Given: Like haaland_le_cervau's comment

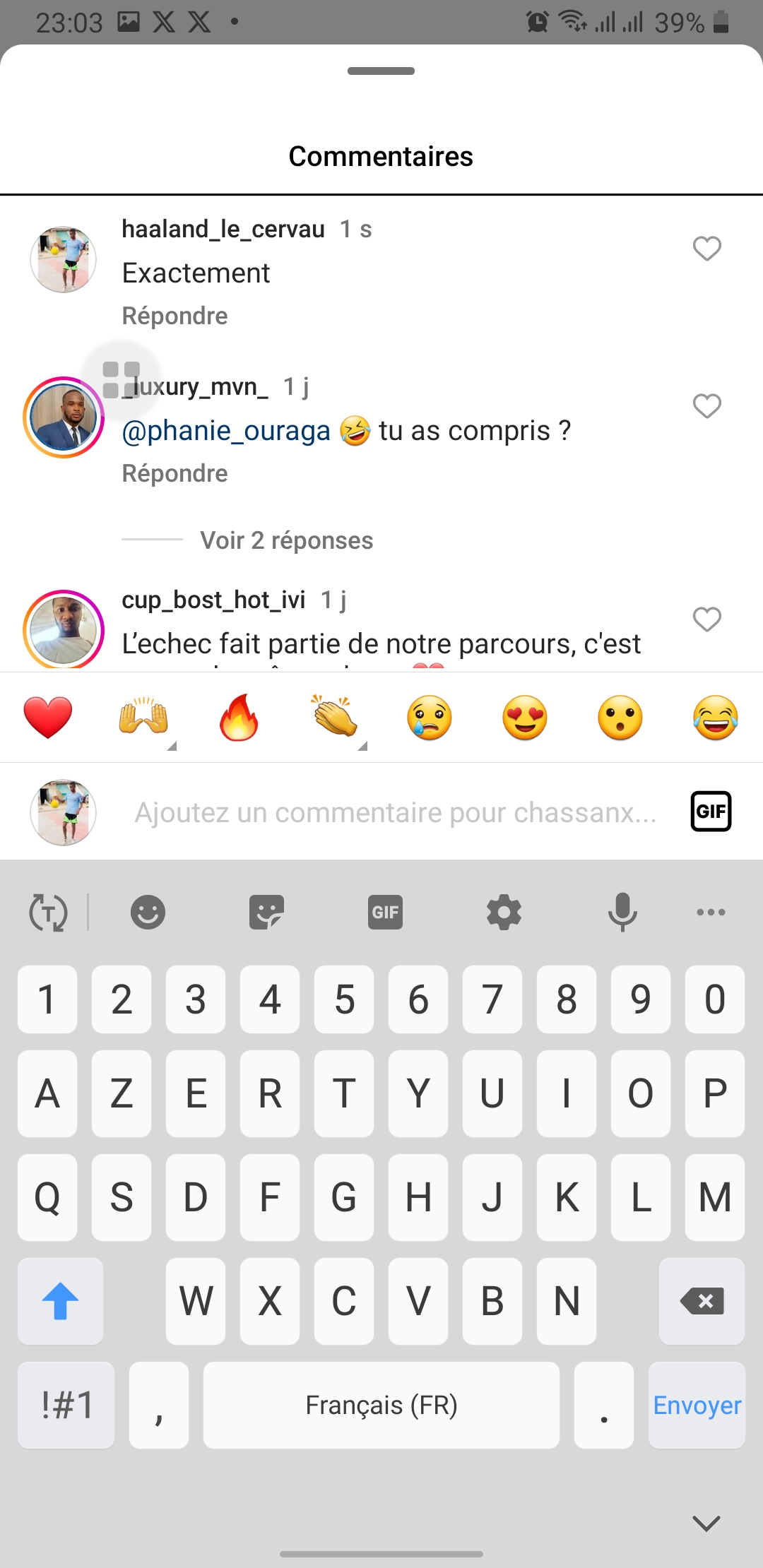Looking at the screenshot, I should pos(706,249).
